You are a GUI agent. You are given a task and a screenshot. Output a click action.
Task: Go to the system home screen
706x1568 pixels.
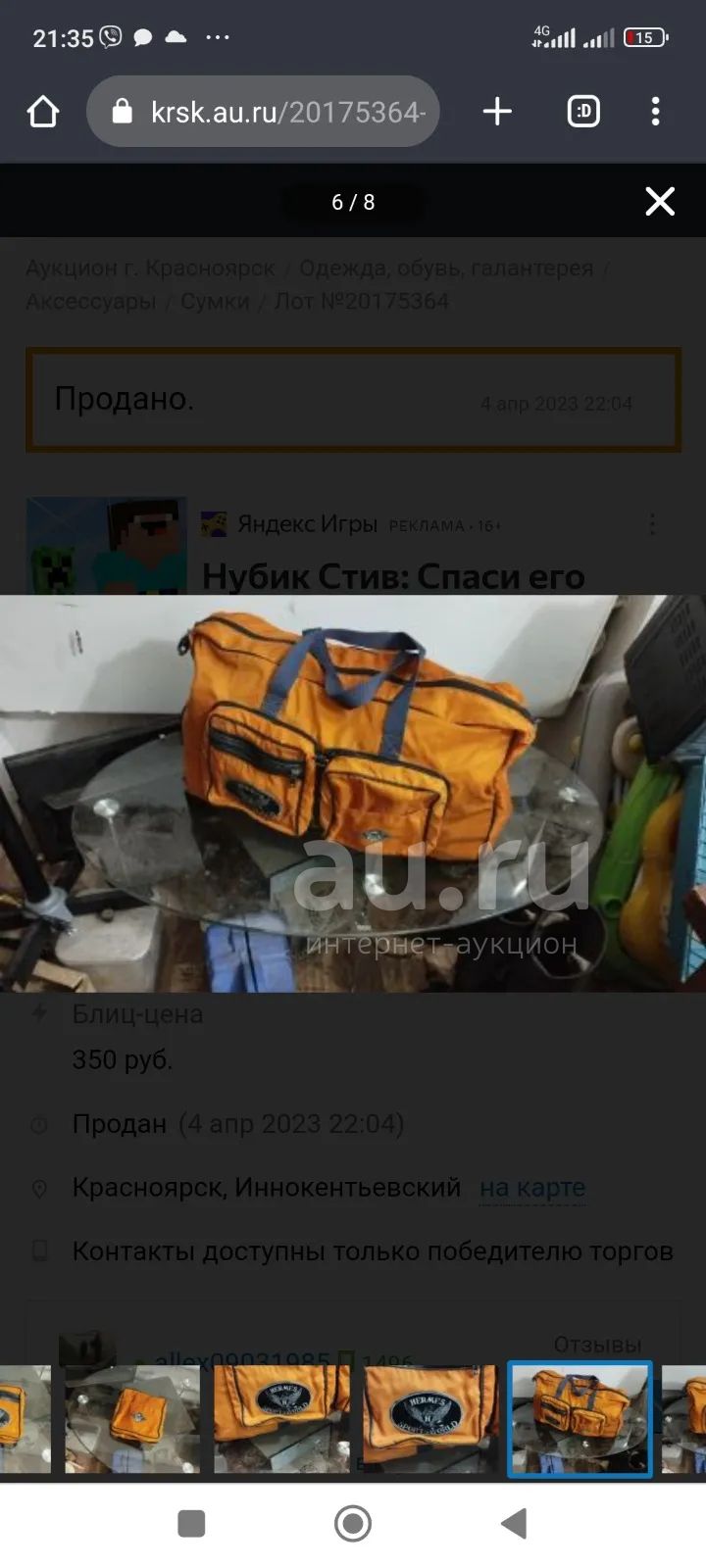click(353, 1524)
